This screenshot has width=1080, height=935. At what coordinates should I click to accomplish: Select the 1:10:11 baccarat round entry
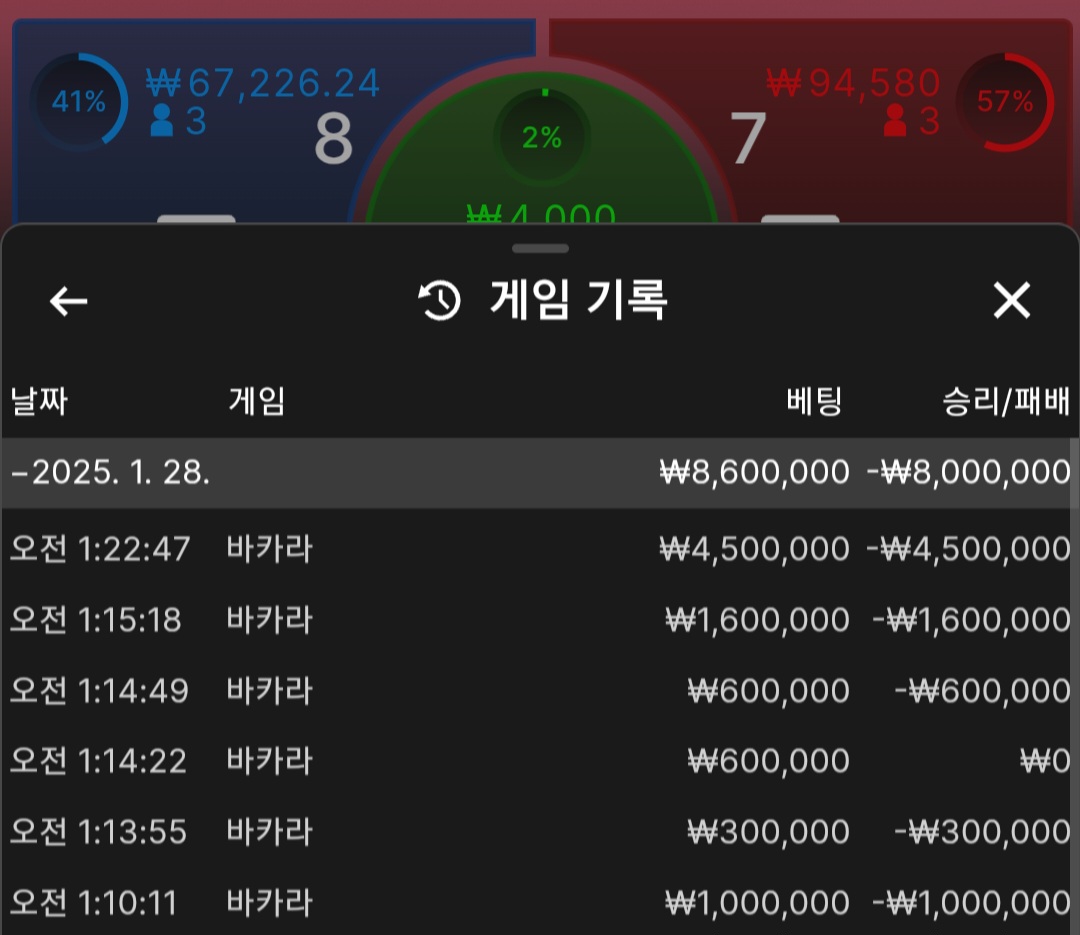click(540, 903)
